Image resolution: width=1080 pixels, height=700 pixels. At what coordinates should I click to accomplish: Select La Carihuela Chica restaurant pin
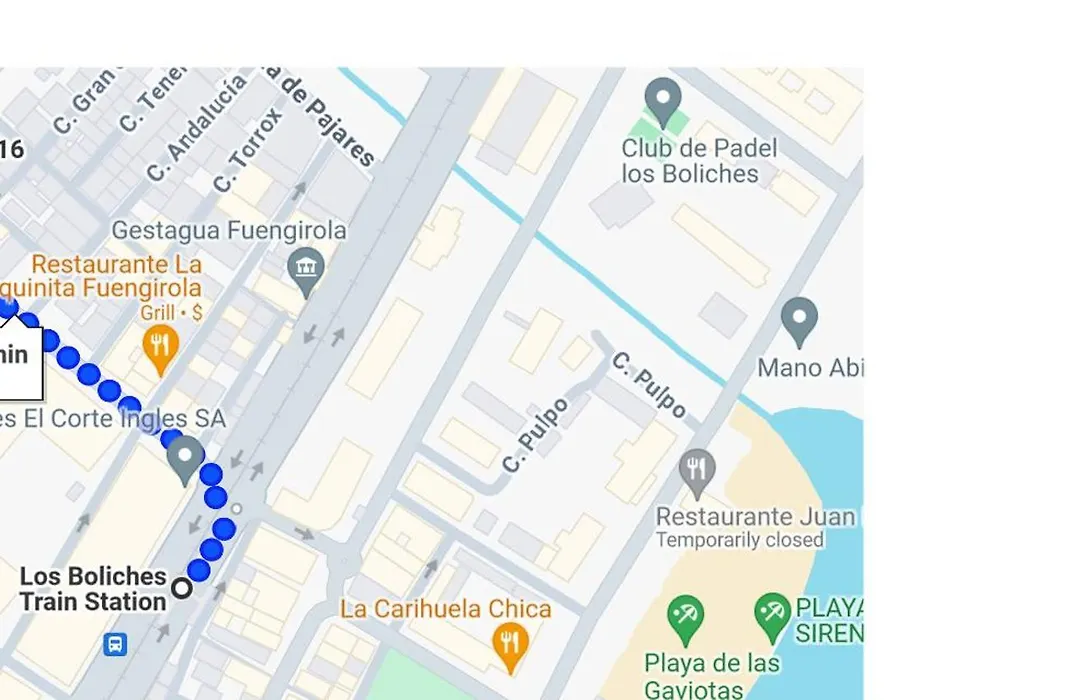(x=511, y=645)
